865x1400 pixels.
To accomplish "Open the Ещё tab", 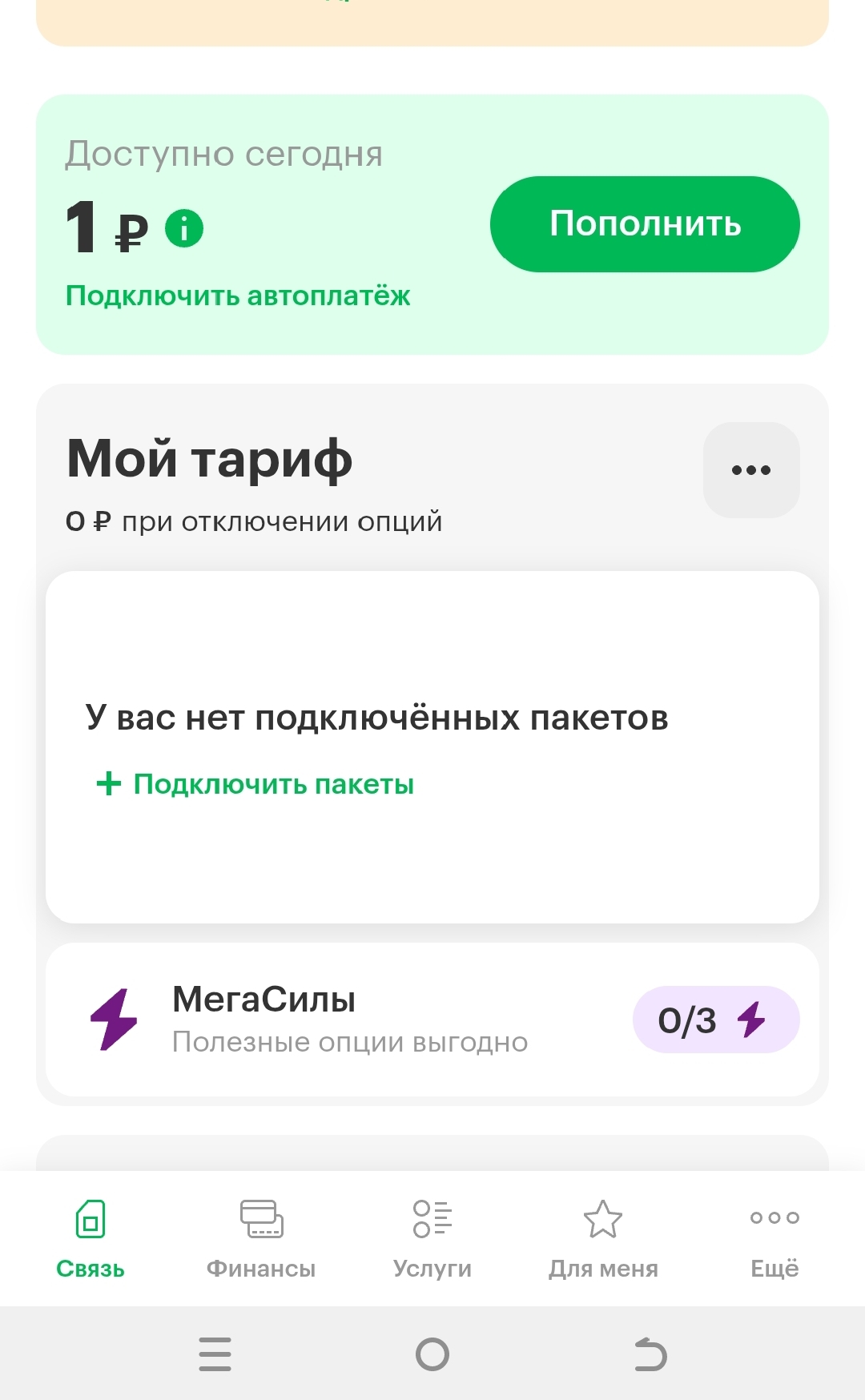I will [774, 1239].
